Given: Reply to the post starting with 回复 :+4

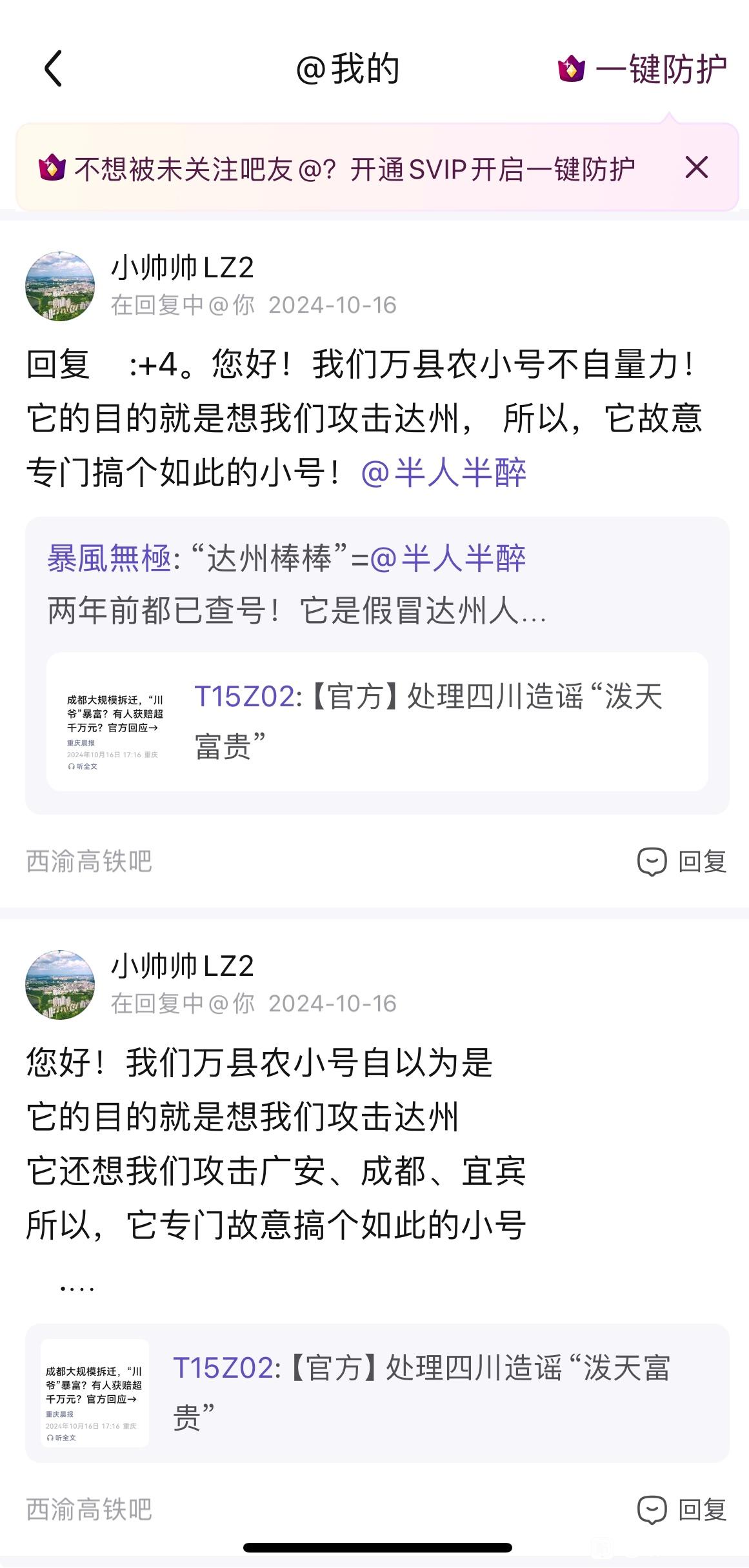Looking at the screenshot, I should (682, 861).
